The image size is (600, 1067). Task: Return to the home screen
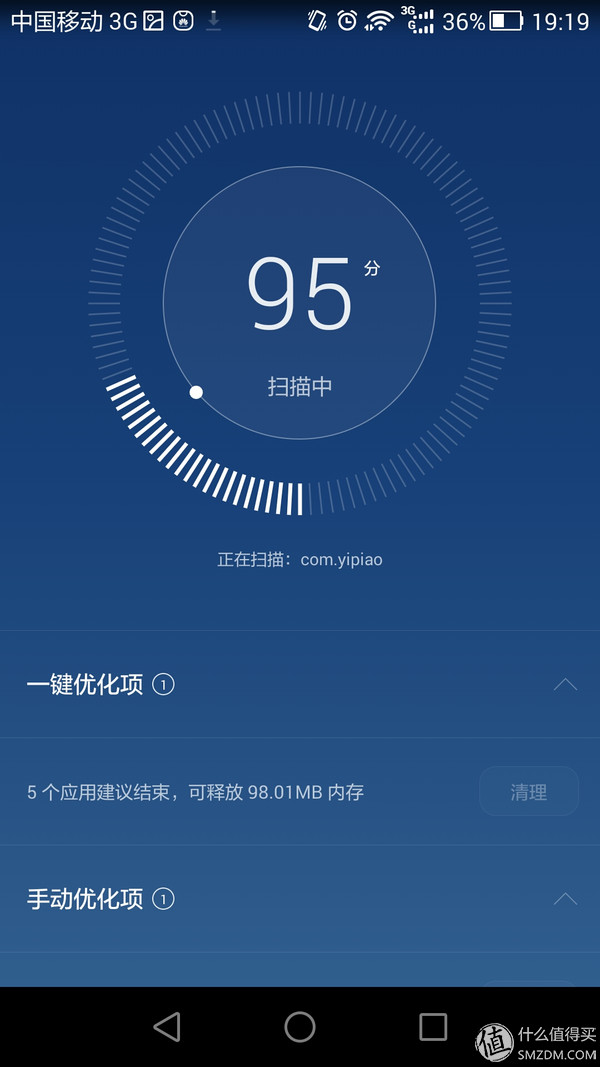point(300,1026)
